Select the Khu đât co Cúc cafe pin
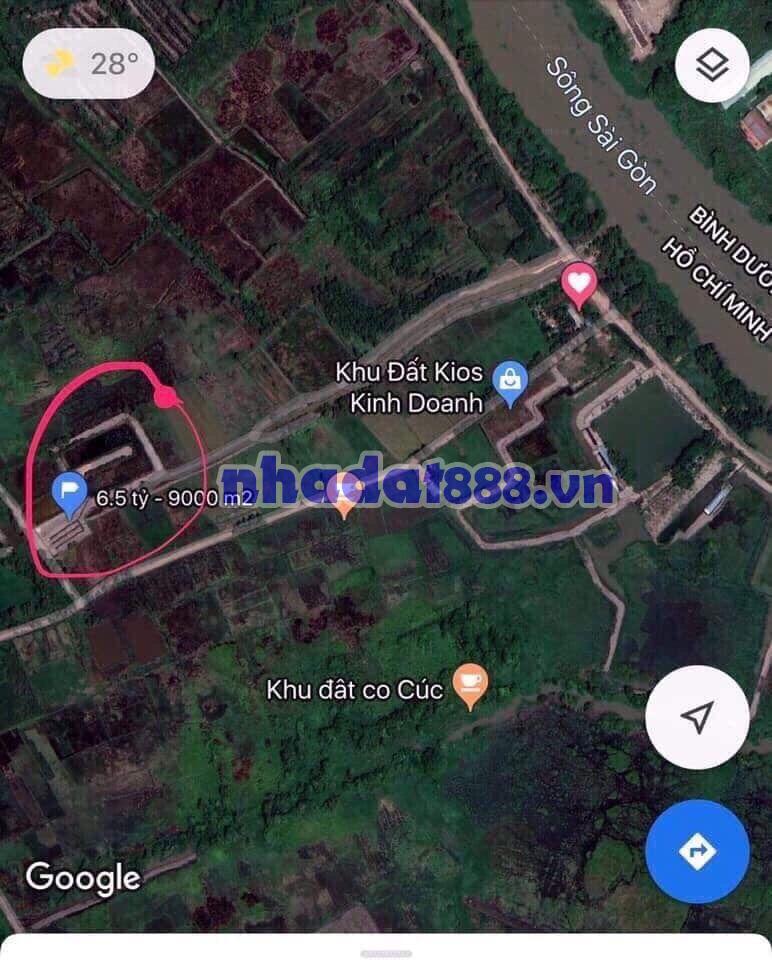The height and width of the screenshot is (960, 772). 469,685
